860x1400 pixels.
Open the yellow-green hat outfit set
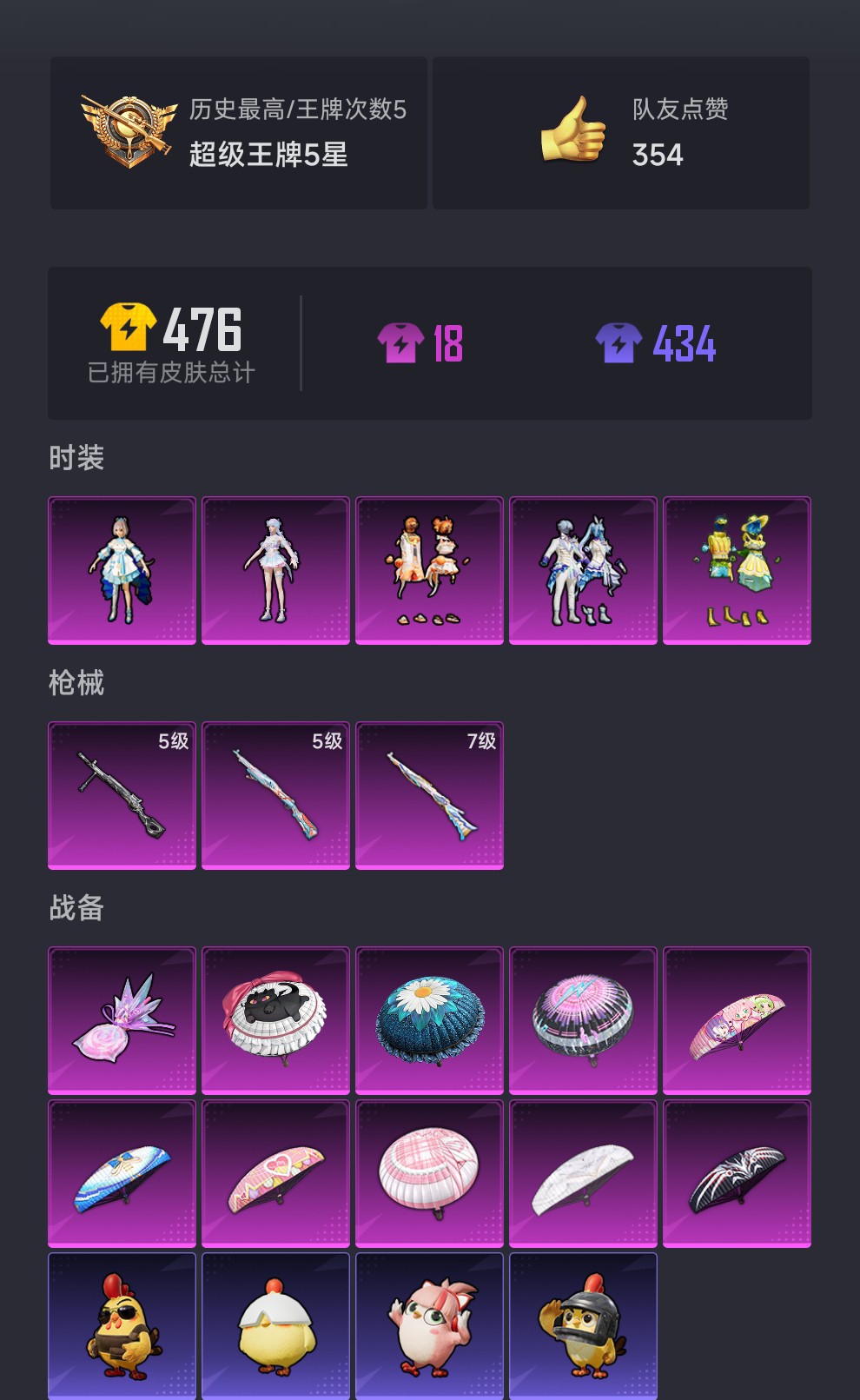click(737, 570)
